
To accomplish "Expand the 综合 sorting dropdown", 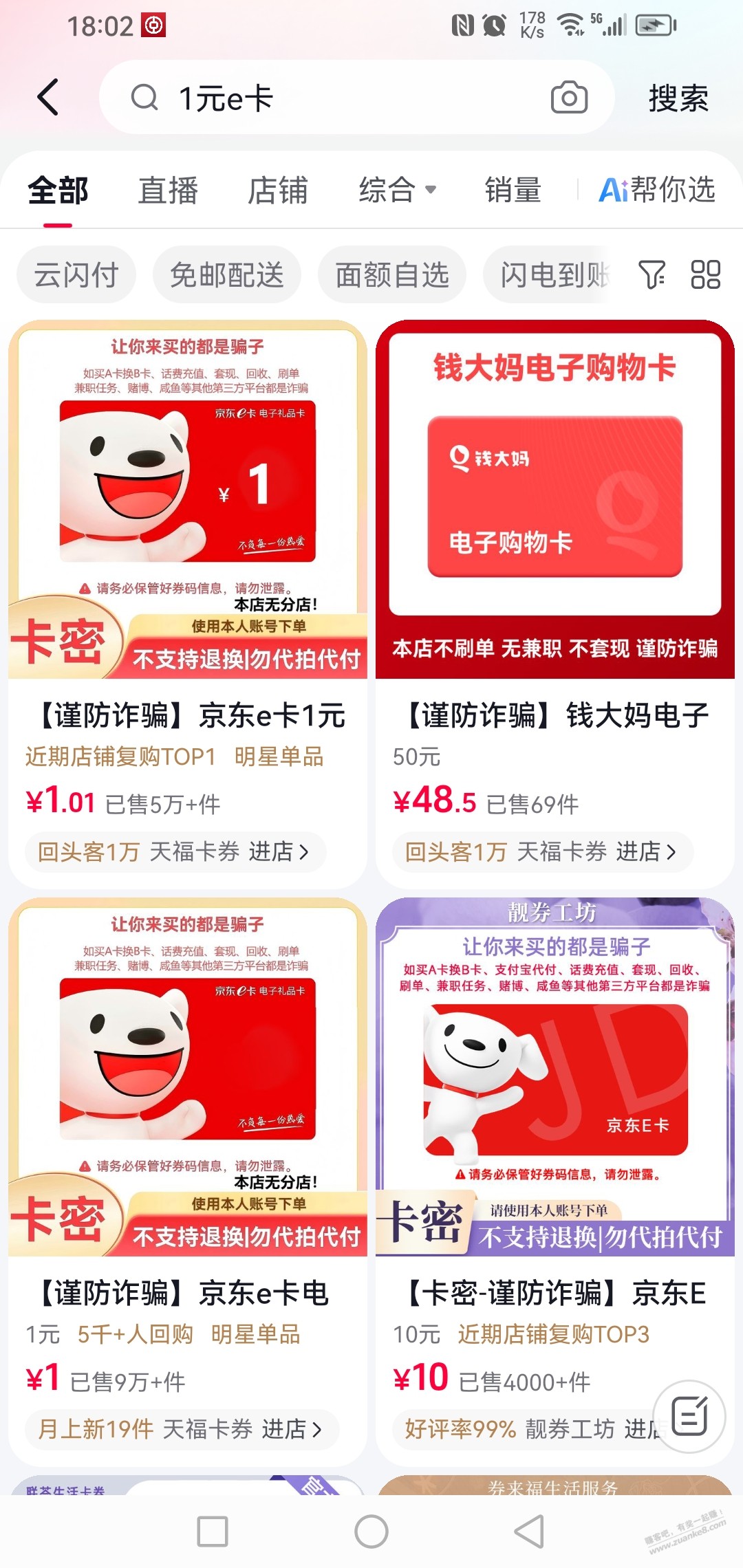I will pyautogui.click(x=398, y=190).
